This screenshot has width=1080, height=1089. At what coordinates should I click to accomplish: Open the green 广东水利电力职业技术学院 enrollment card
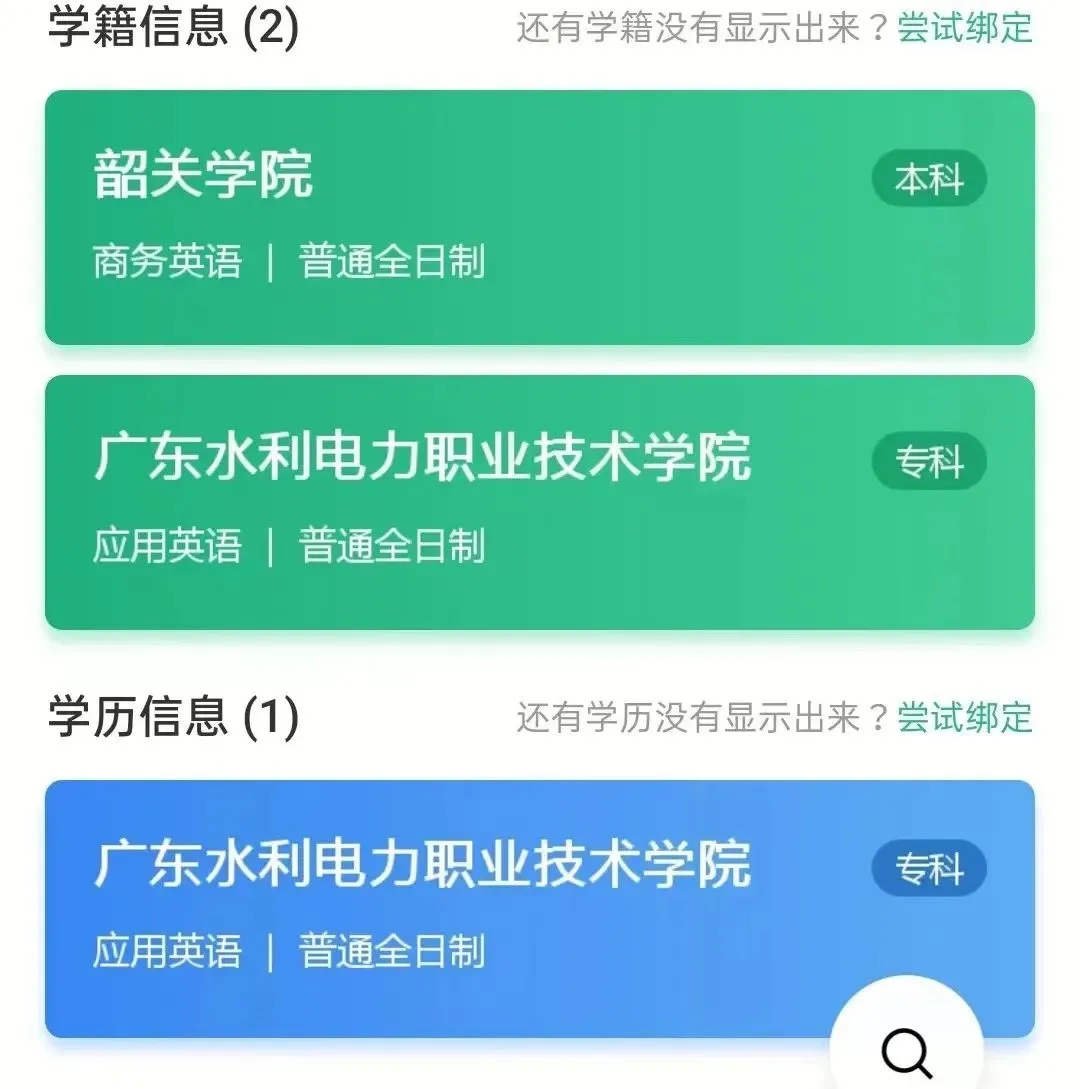coord(540,502)
